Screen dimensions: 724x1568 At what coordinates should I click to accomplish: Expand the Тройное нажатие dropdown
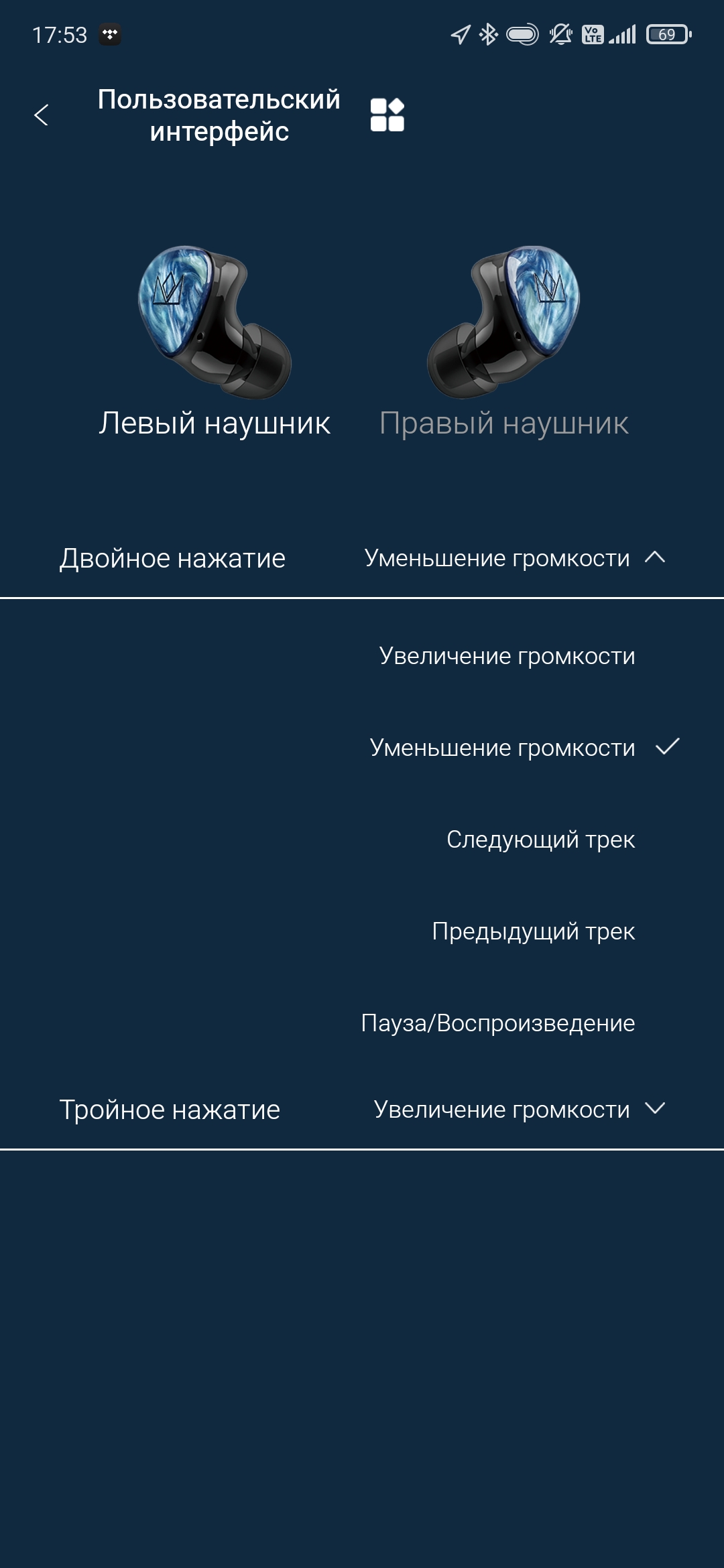654,1109
